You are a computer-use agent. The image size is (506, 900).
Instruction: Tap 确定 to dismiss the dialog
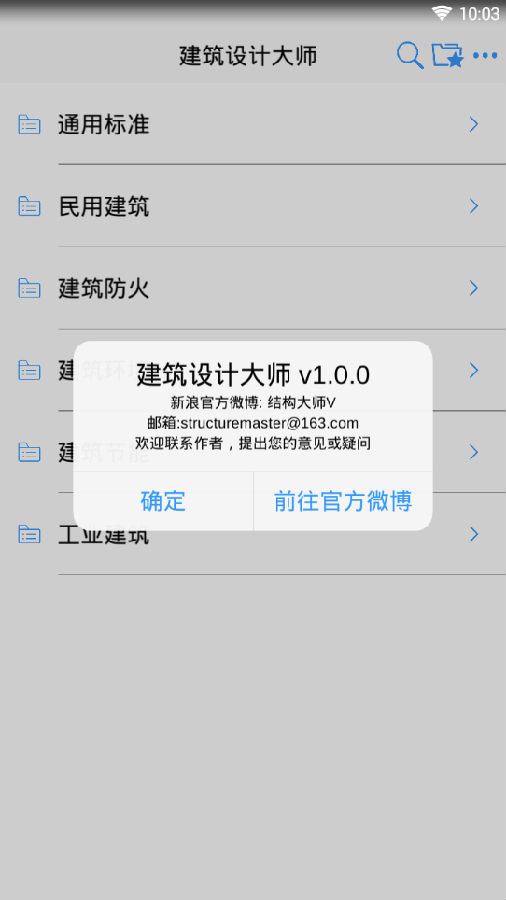pos(163,501)
